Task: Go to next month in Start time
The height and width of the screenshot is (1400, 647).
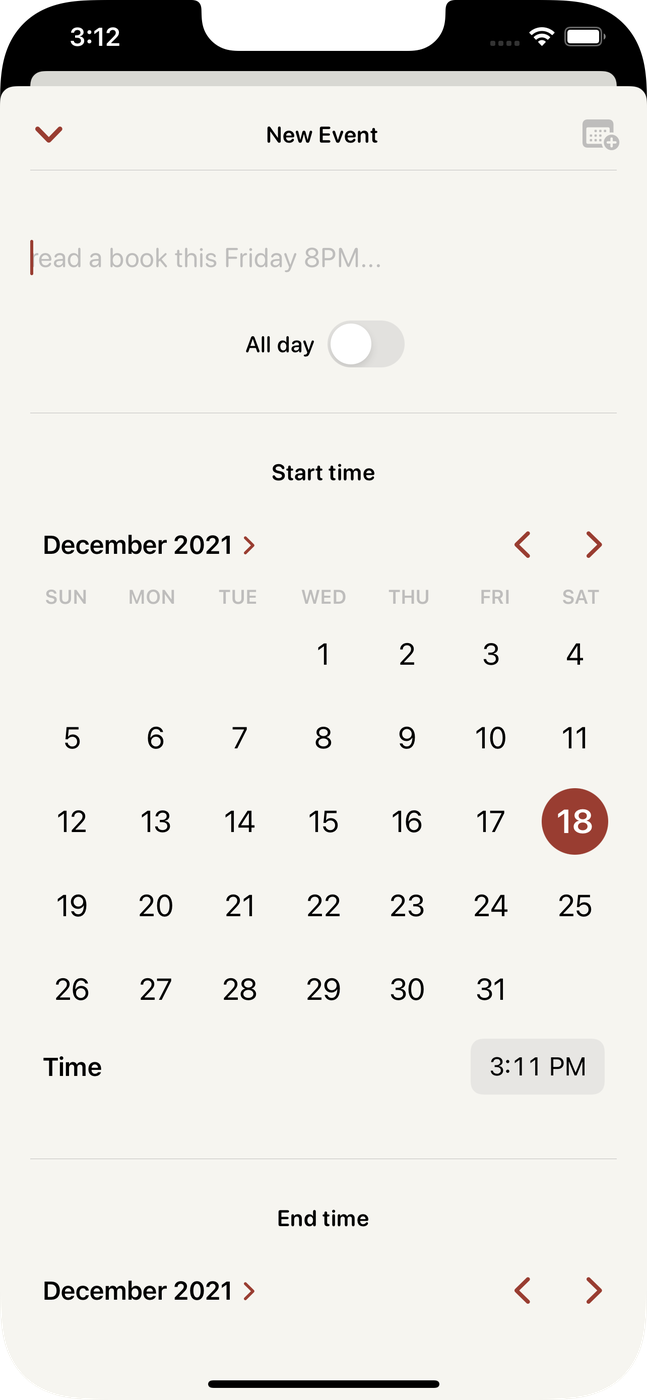Action: [594, 545]
